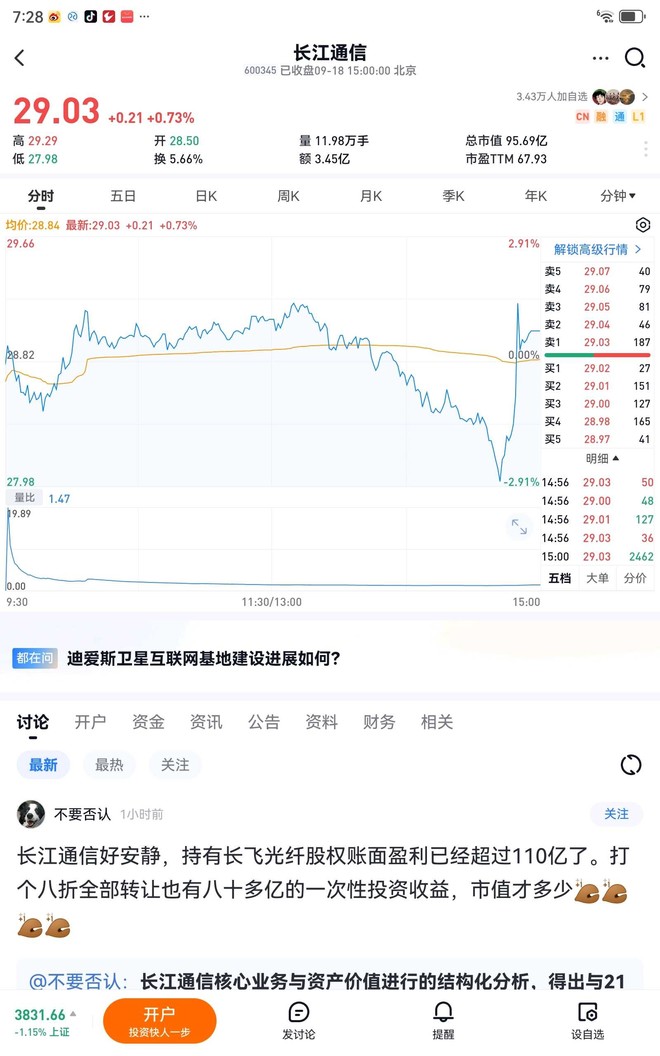Filter discussion by 最热
660x1056 pixels.
pos(109,765)
